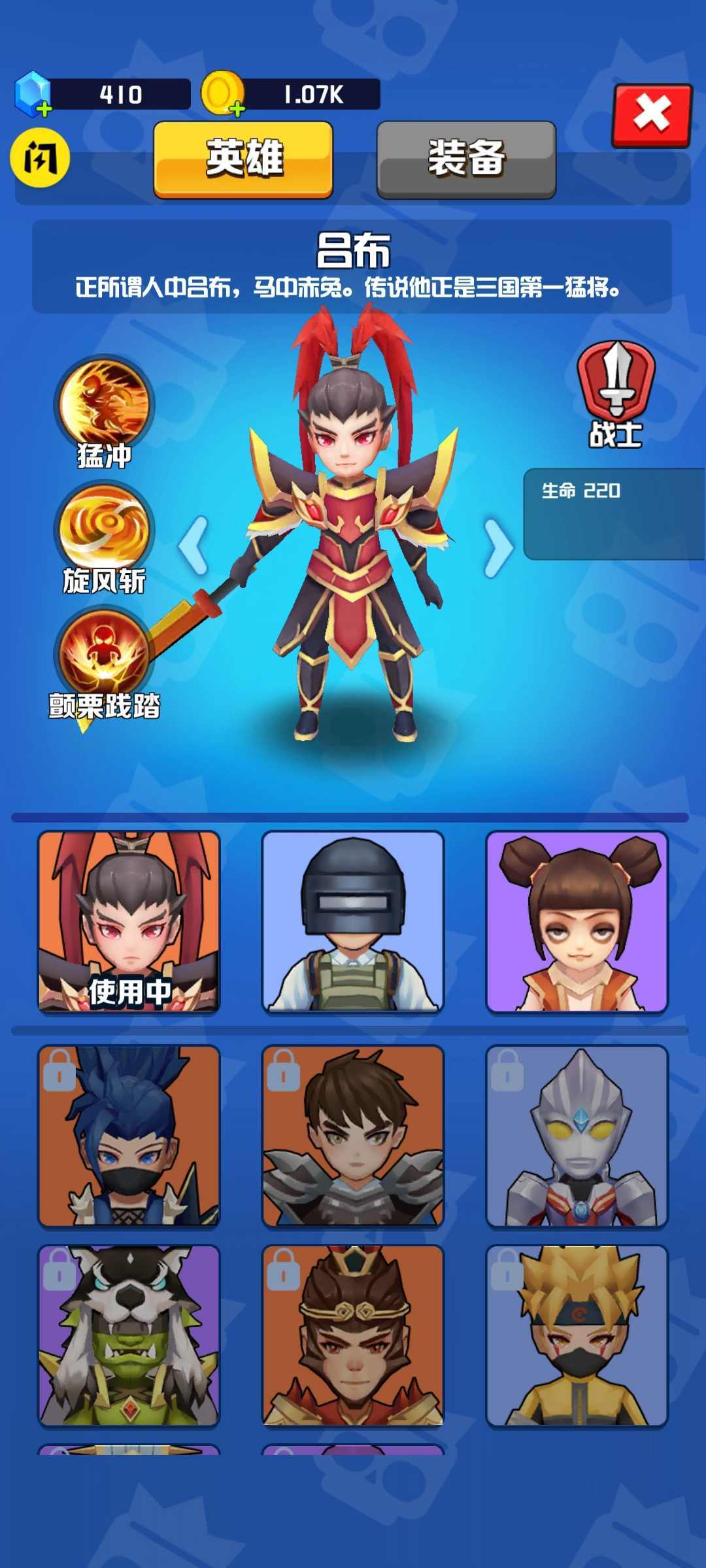Open the locked wolf-hood orc hero

coord(129,1335)
